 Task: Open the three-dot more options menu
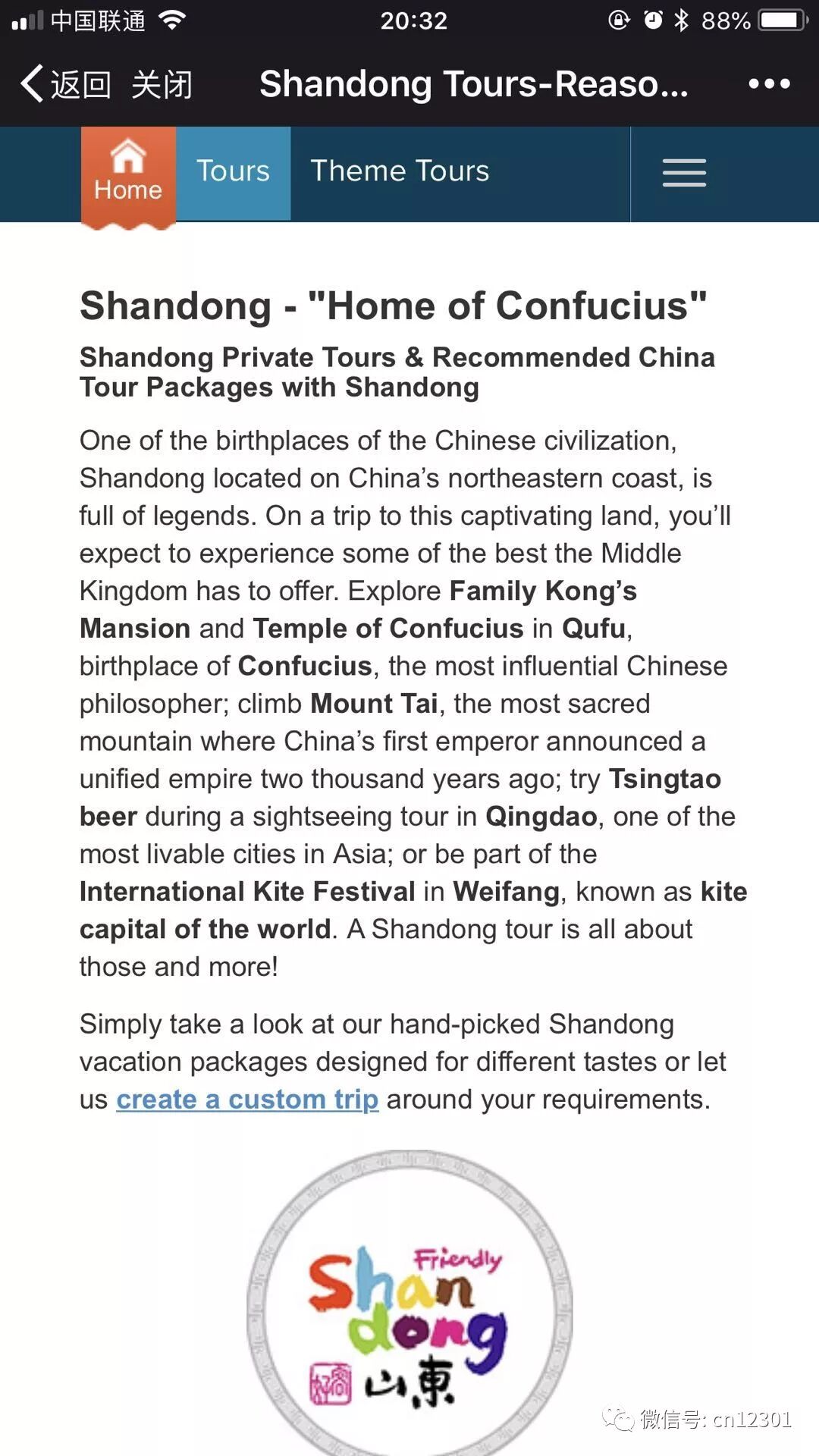pyautogui.click(x=769, y=83)
